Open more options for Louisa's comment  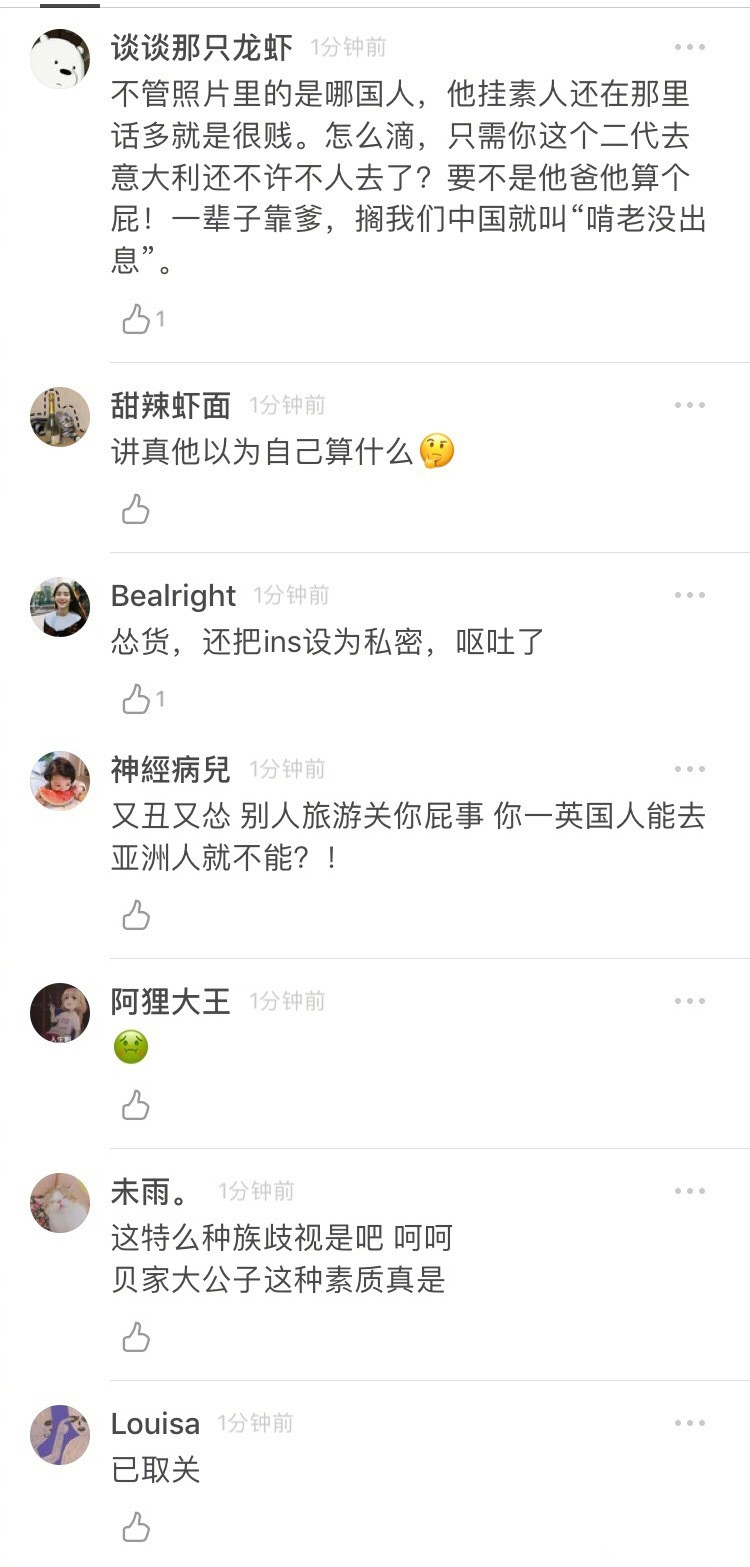(x=690, y=1421)
